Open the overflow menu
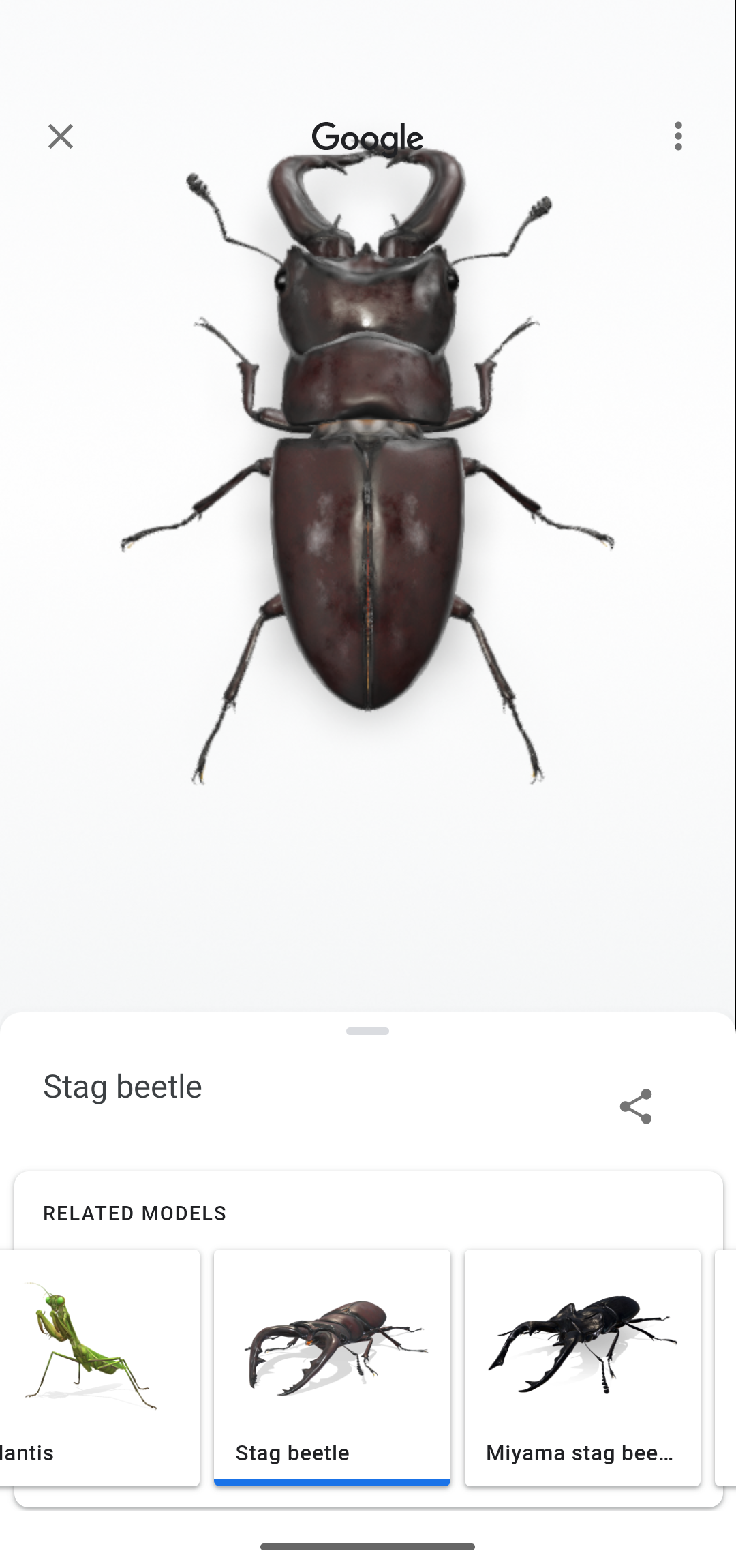Viewport: 736px width, 1568px height. (x=677, y=136)
